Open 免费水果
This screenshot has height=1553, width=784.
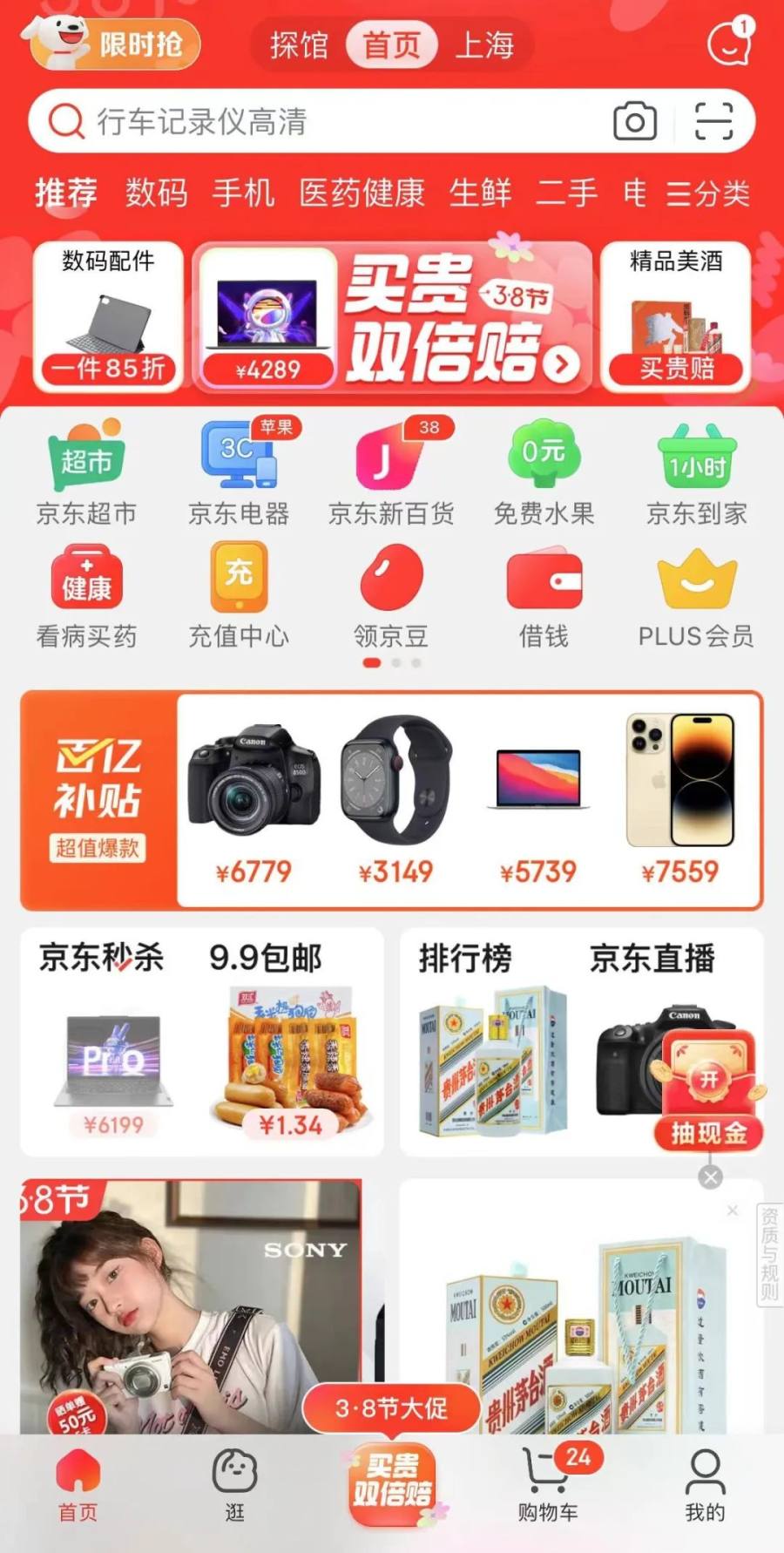coord(544,475)
